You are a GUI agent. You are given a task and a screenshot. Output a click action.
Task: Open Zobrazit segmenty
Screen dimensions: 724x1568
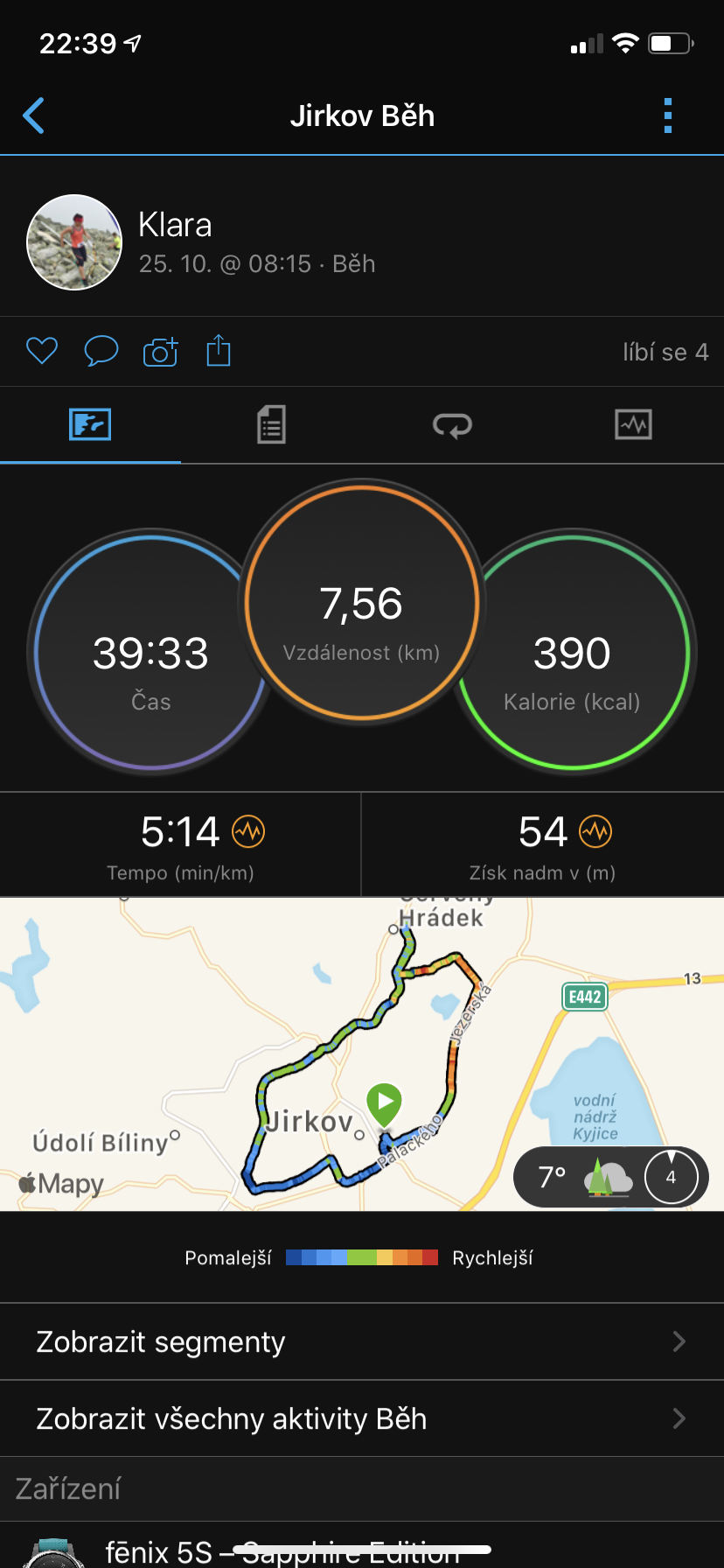pos(362,1341)
